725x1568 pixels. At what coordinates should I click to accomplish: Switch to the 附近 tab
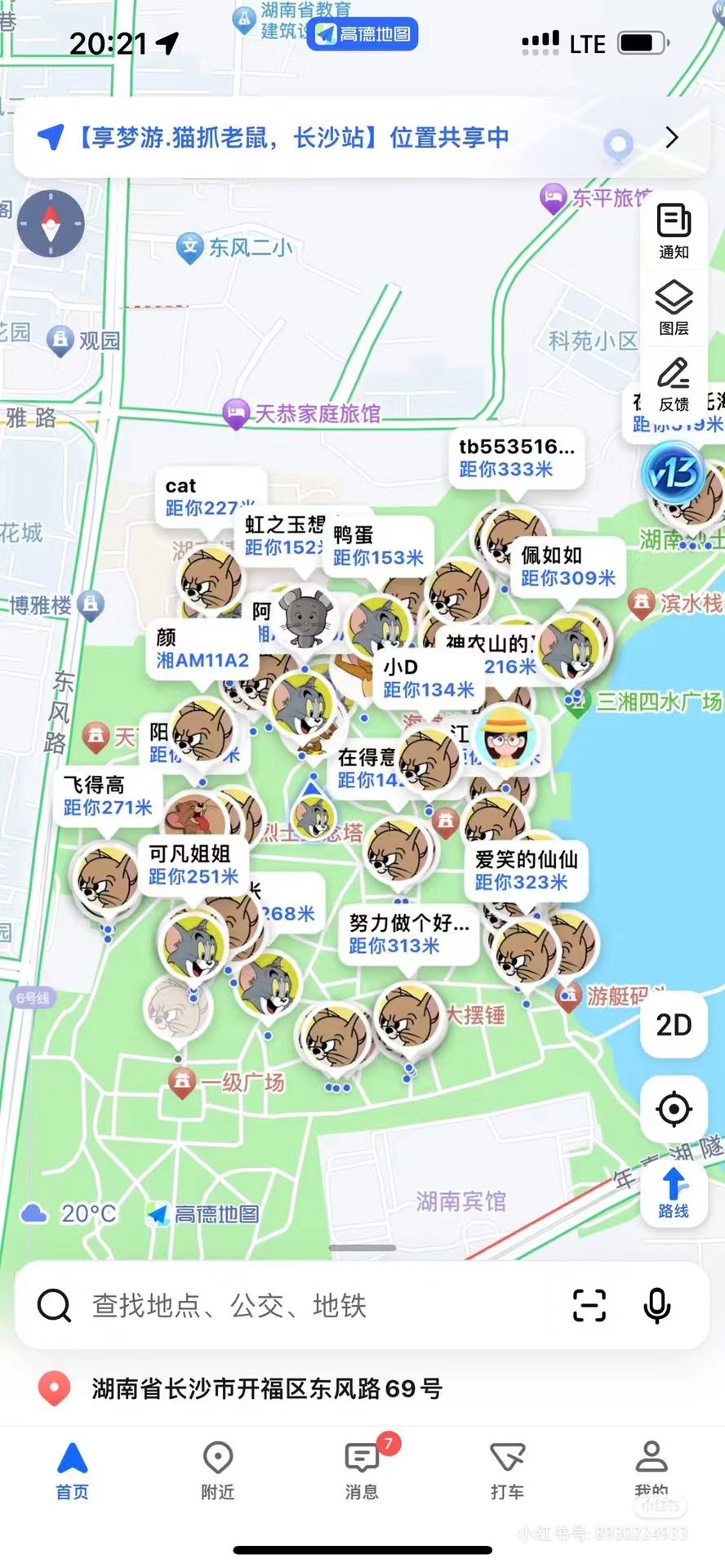217,1472
